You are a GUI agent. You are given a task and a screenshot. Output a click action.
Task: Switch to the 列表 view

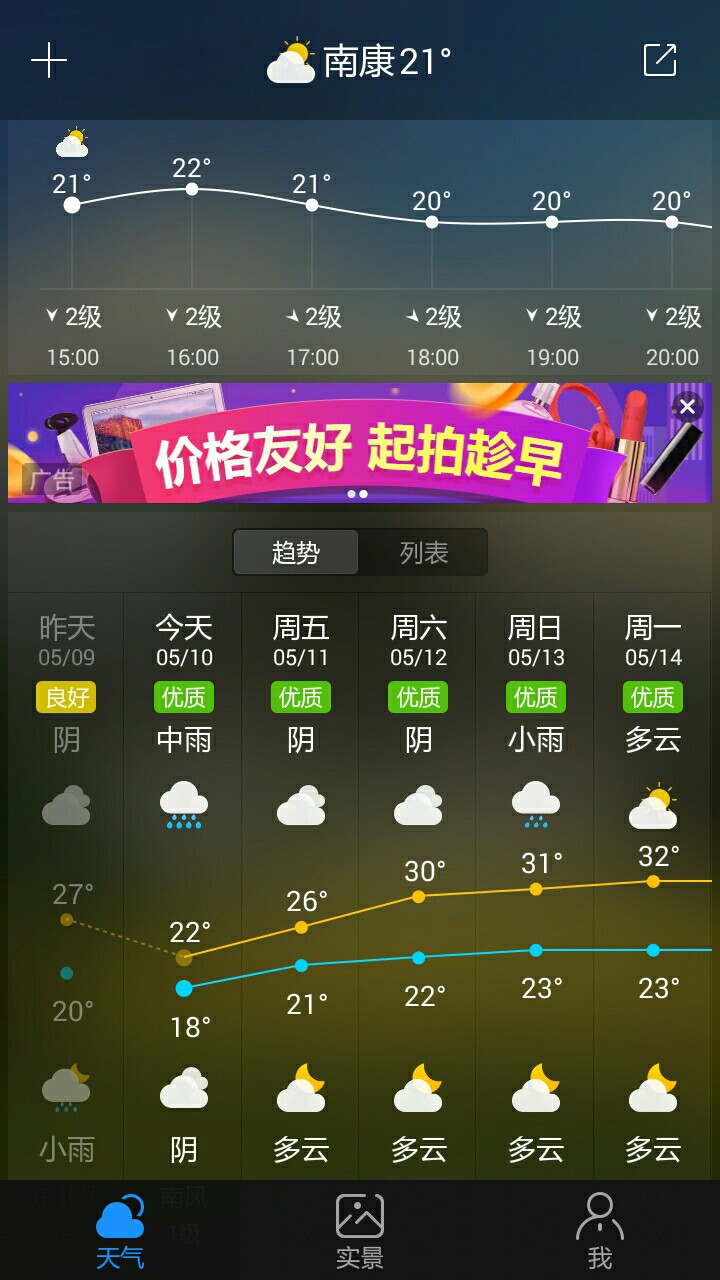(423, 552)
